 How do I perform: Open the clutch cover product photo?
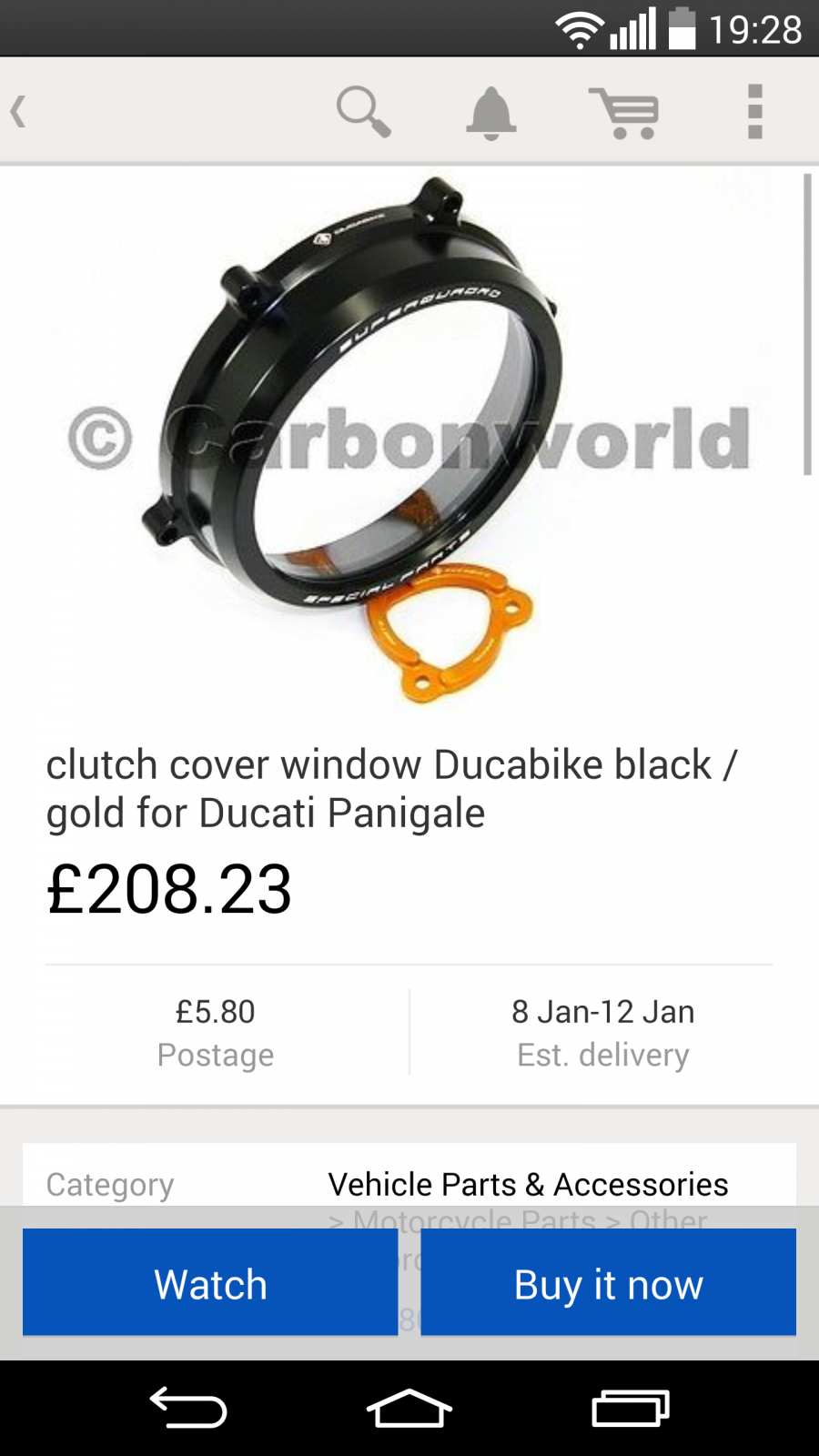[x=409, y=437]
